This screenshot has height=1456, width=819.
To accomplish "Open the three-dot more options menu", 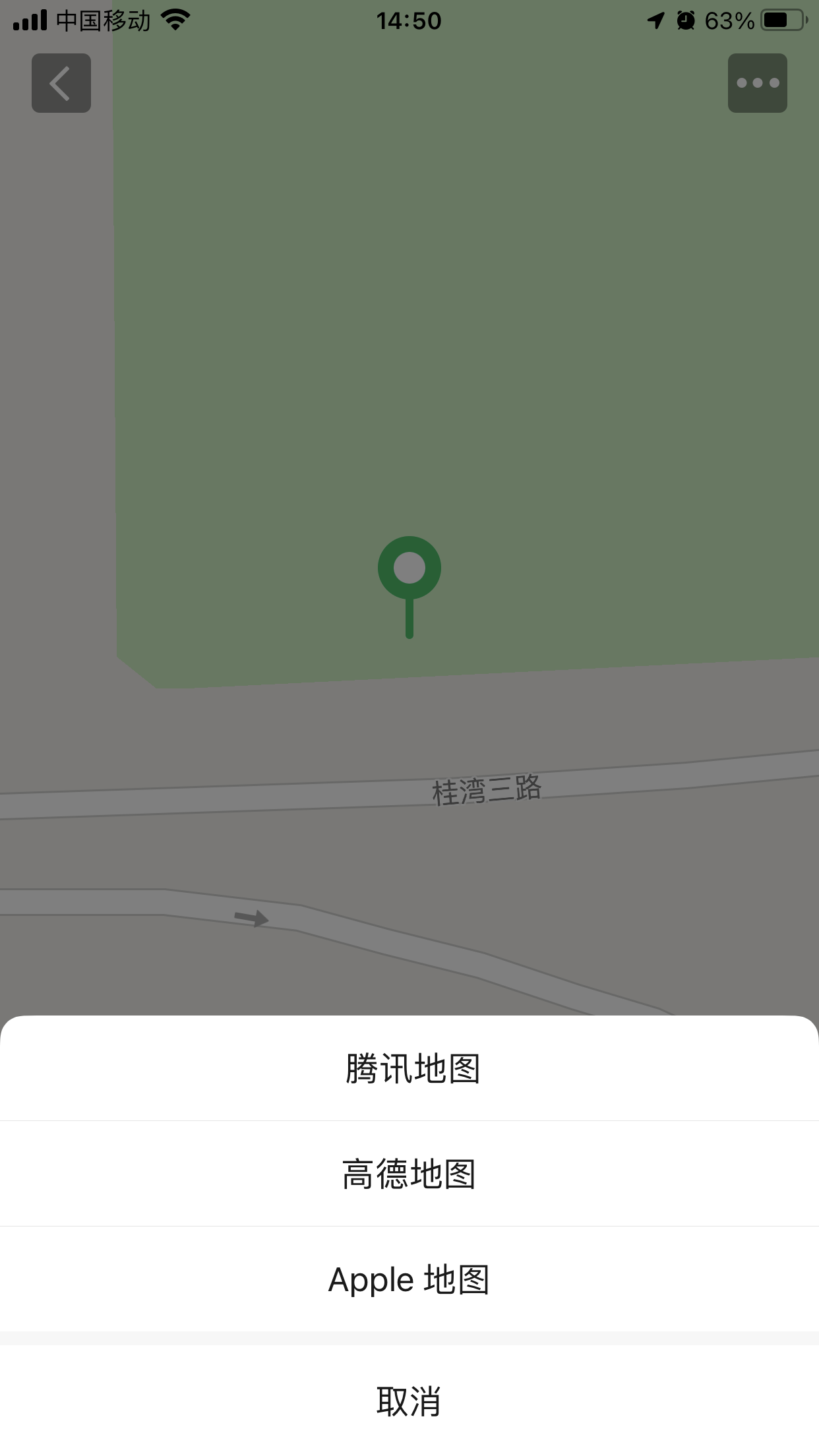I will tap(757, 83).
